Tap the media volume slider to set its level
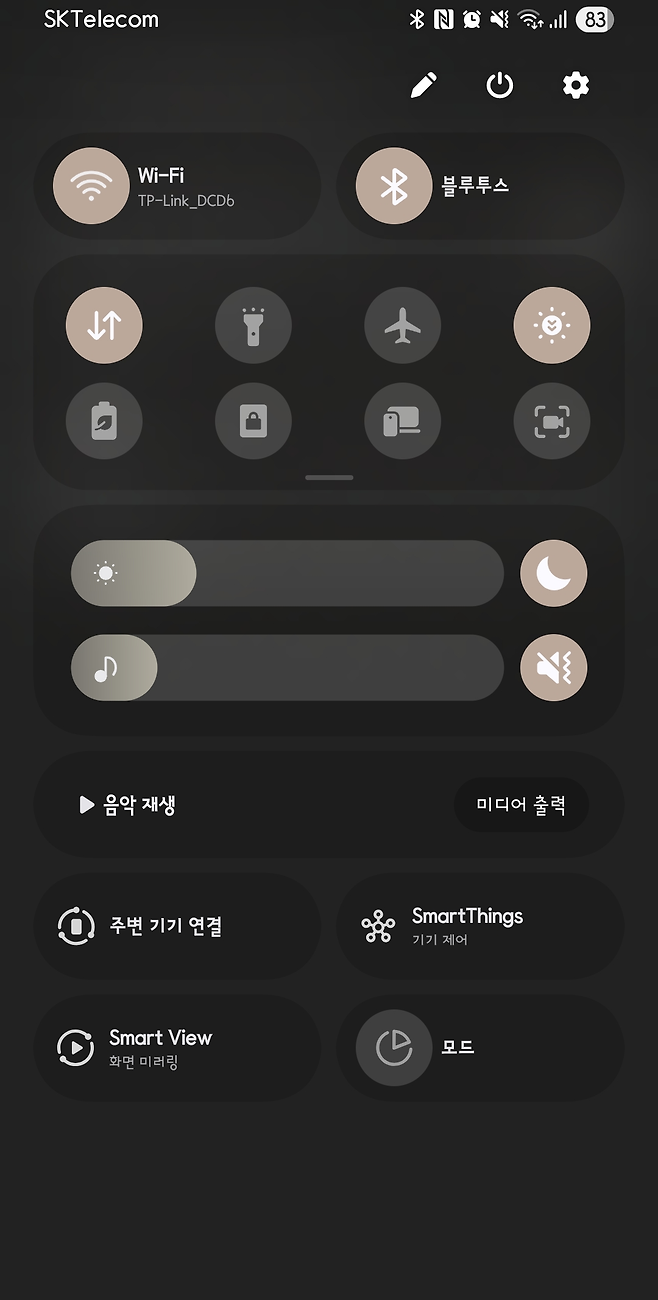 [288, 668]
